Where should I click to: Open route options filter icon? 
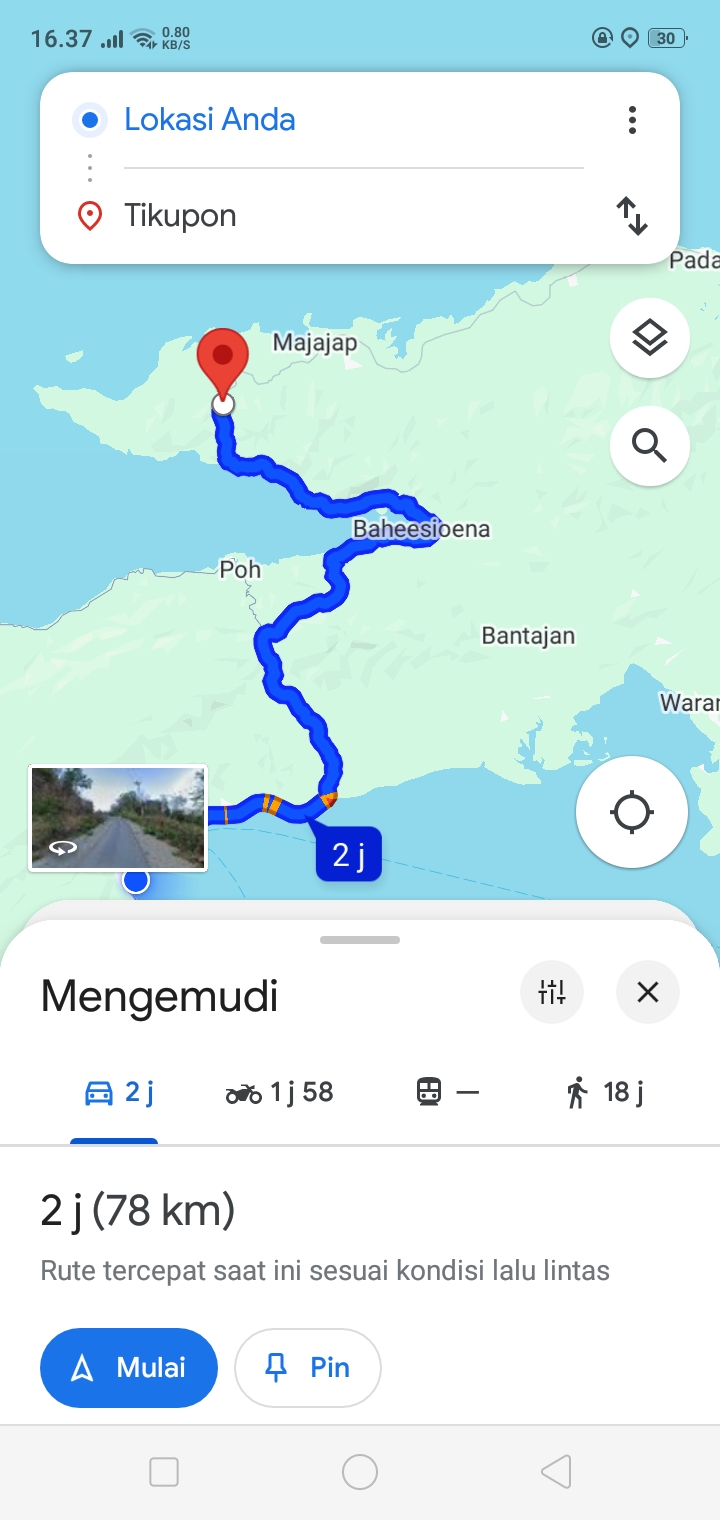[x=552, y=992]
